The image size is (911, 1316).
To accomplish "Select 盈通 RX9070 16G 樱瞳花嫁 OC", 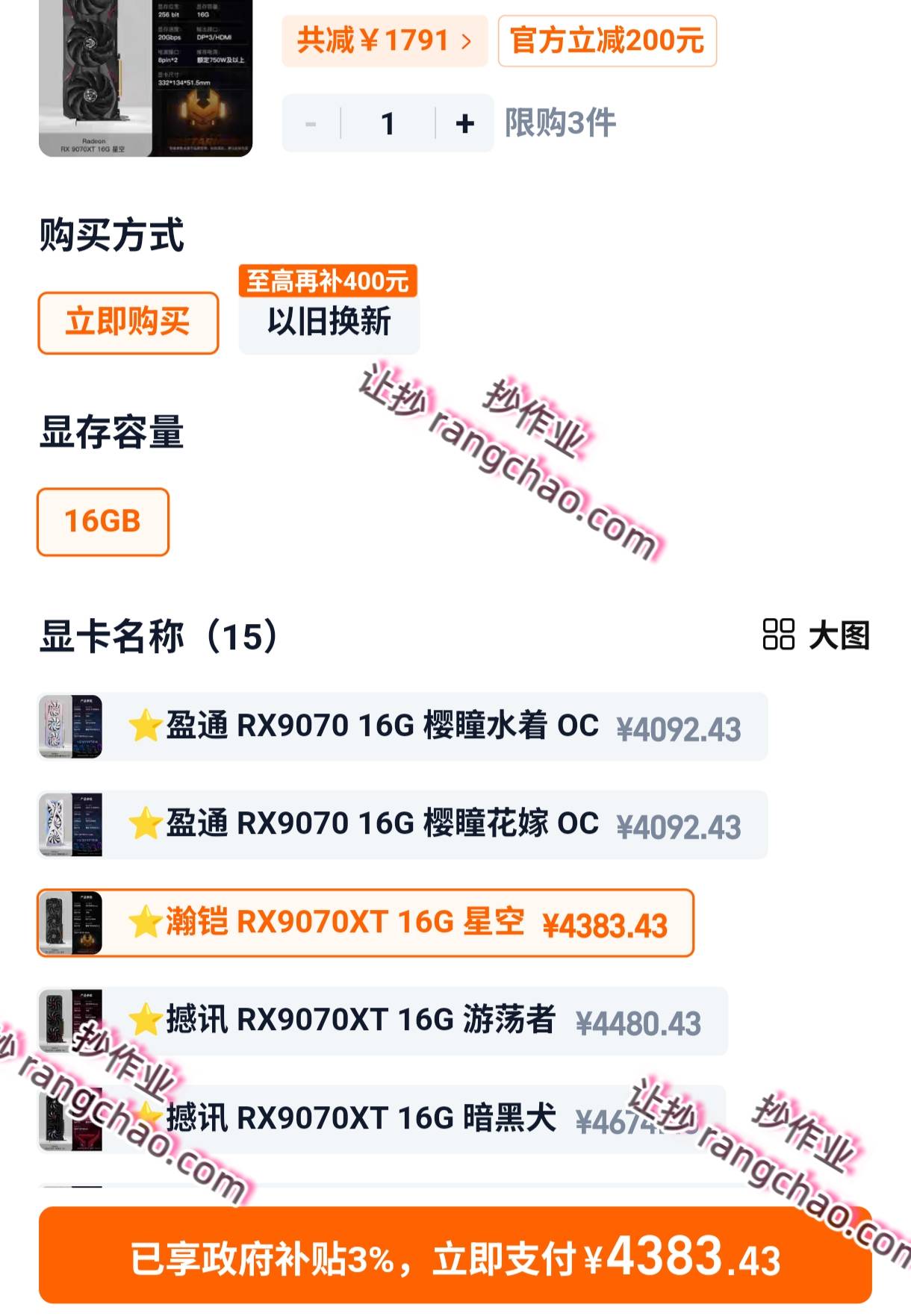I will point(402,824).
